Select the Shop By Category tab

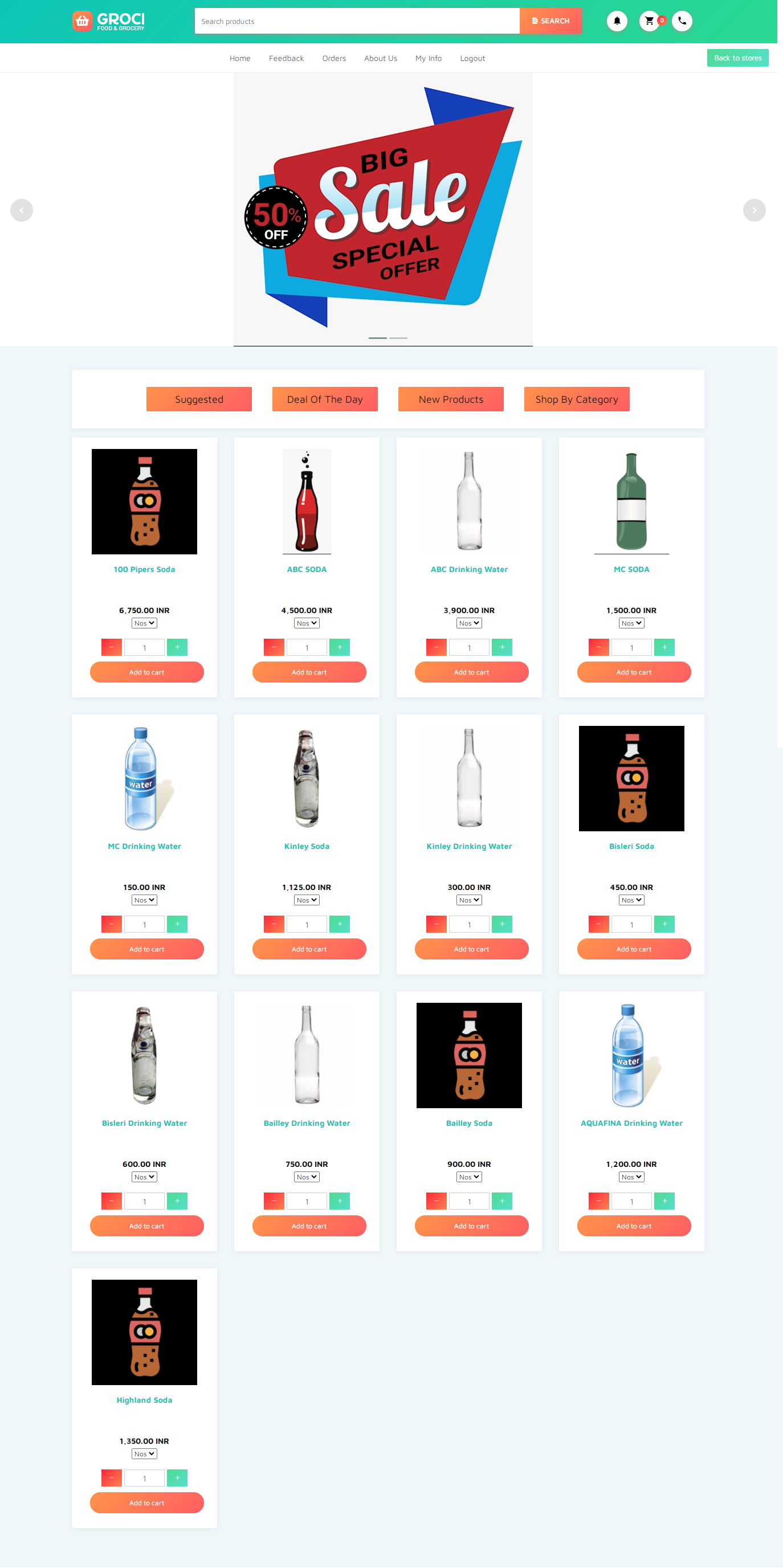coord(576,399)
